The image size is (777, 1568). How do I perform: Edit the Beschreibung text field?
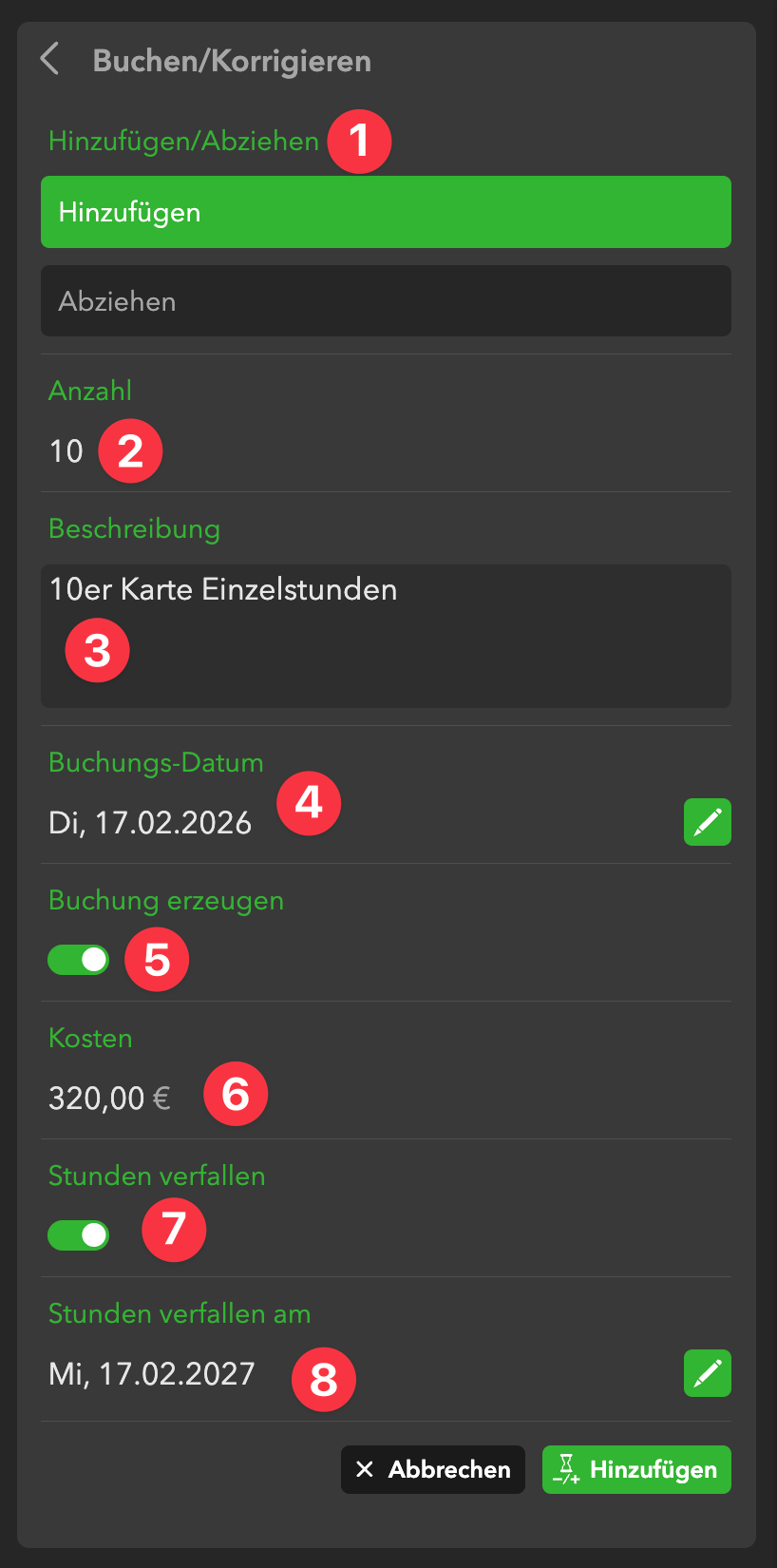click(x=386, y=636)
